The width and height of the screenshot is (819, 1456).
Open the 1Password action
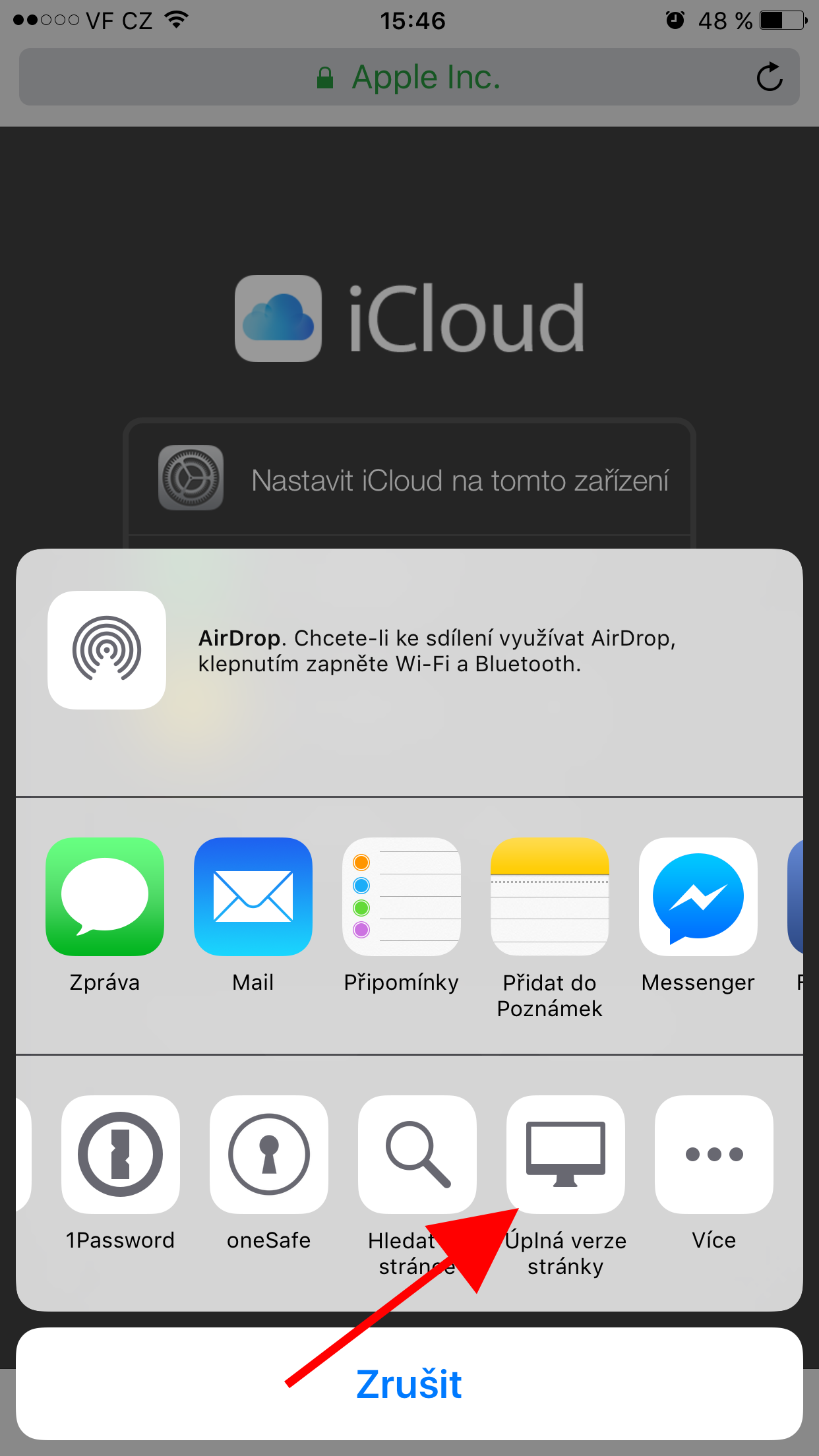121,1154
